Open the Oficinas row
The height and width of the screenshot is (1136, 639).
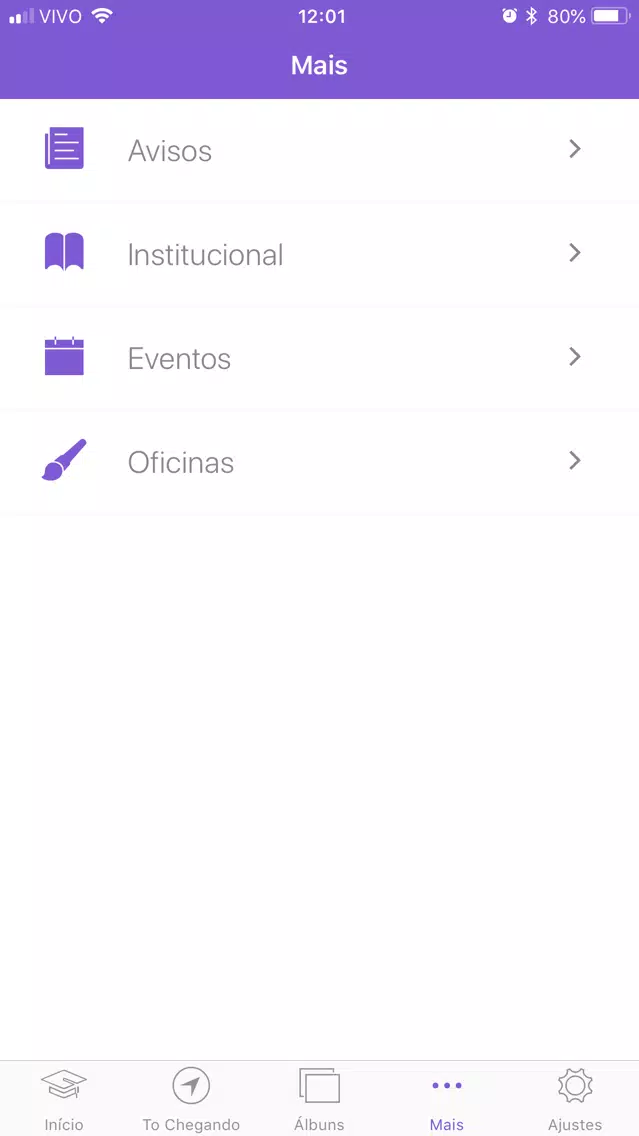coord(320,462)
